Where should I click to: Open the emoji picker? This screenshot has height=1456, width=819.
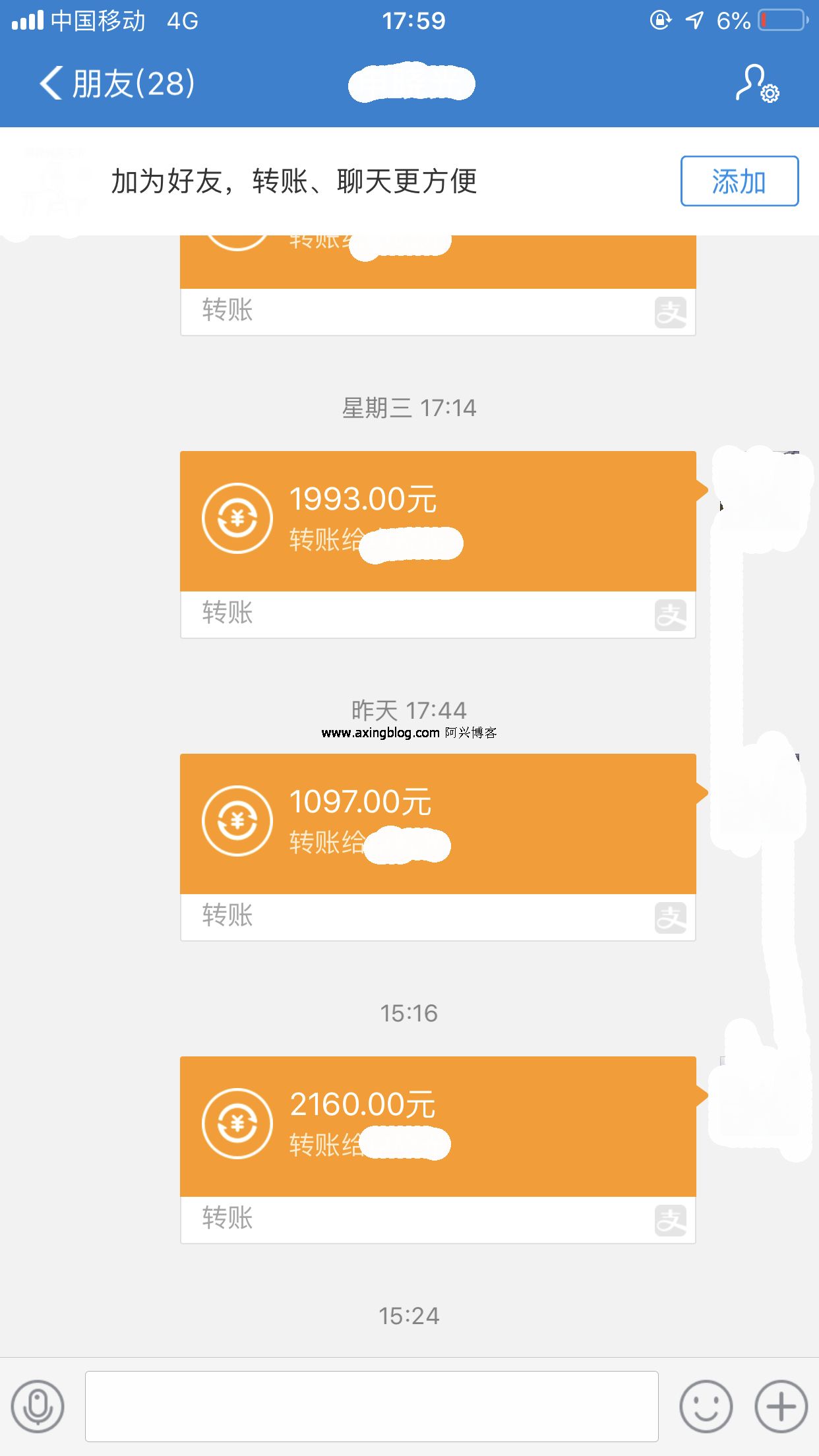click(706, 1407)
